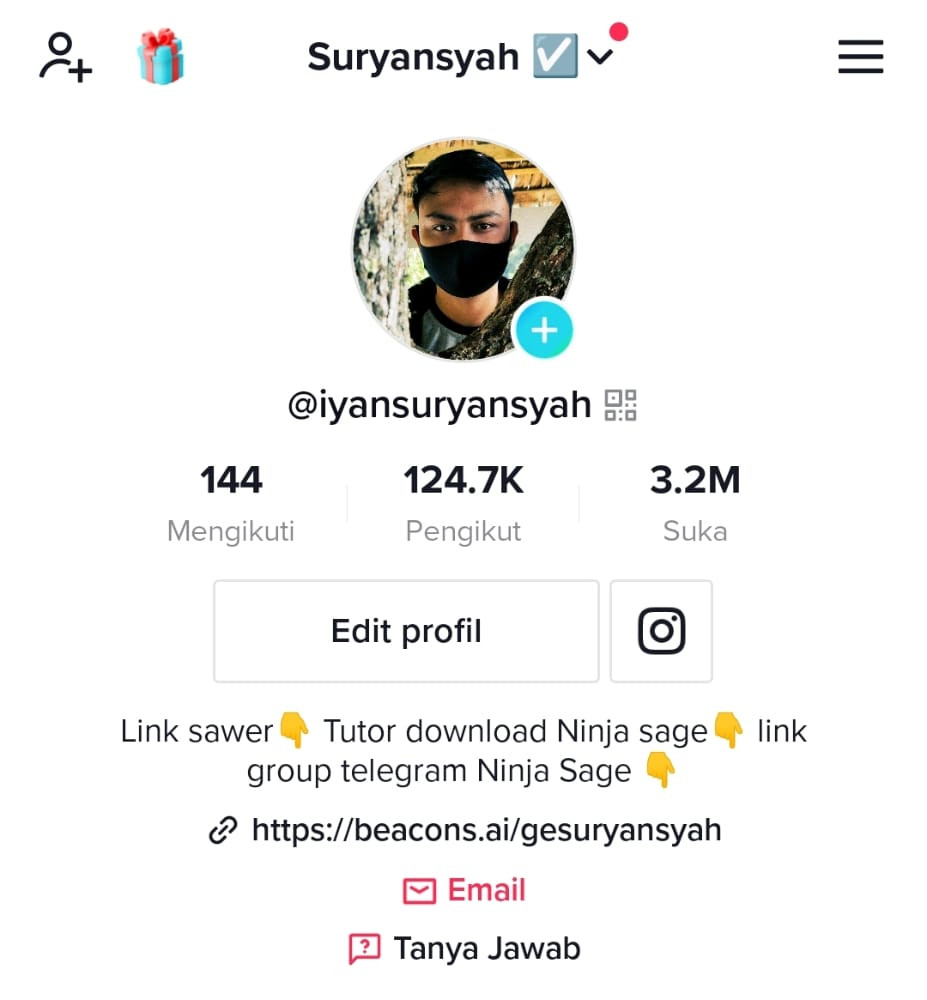This screenshot has width=927, height=1000.
Task: Show the profile QR code
Action: 621,405
